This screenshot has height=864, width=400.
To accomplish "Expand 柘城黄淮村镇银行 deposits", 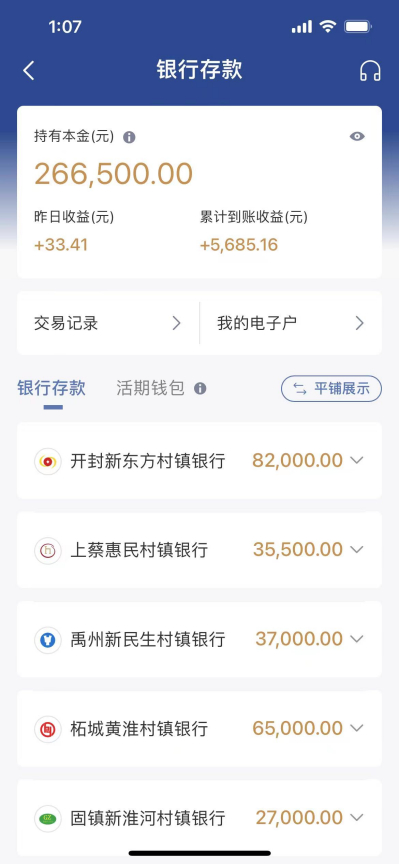I will click(x=199, y=728).
